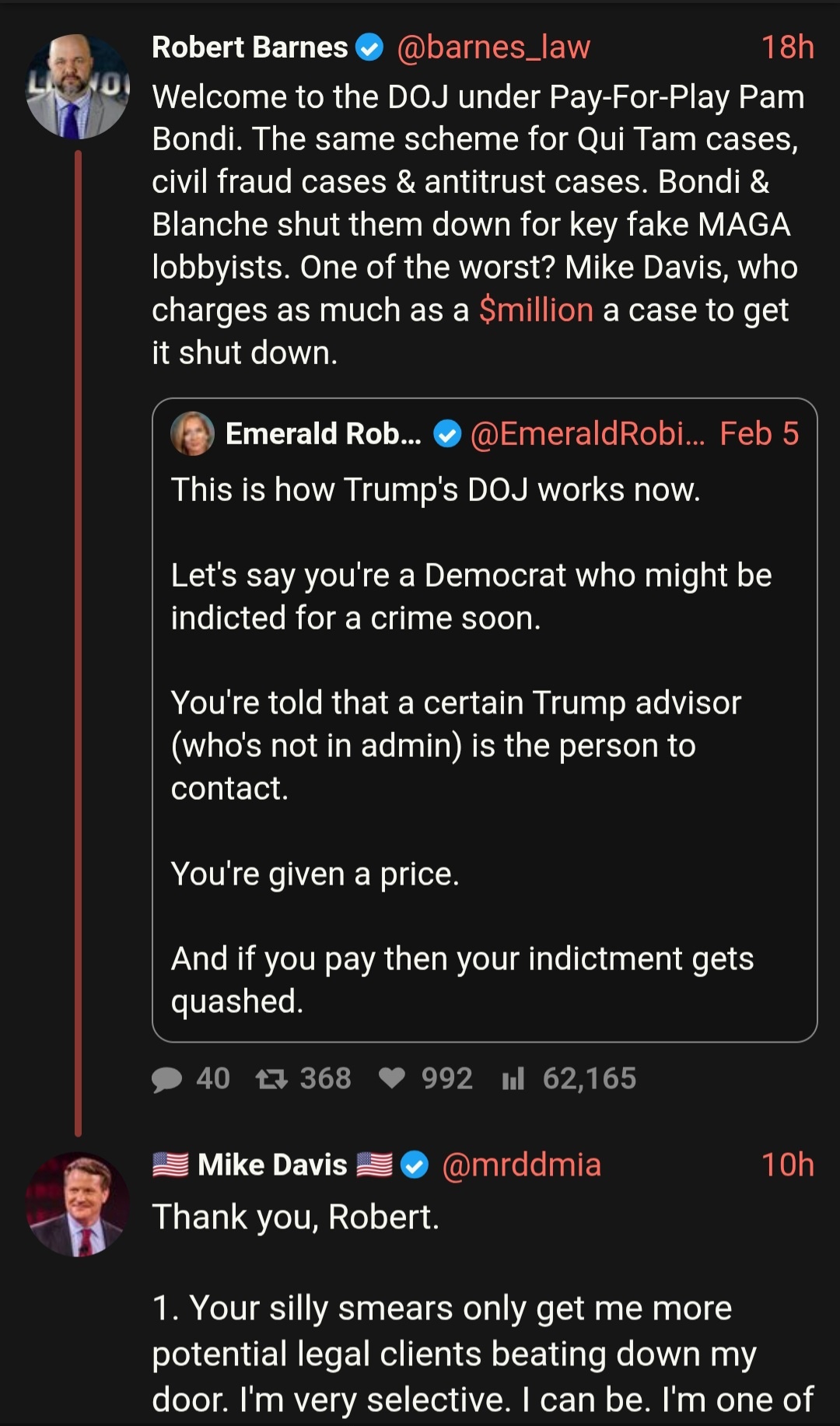The height and width of the screenshot is (1426, 840).
Task: Tap the $million cashtag link
Action: pos(536,310)
